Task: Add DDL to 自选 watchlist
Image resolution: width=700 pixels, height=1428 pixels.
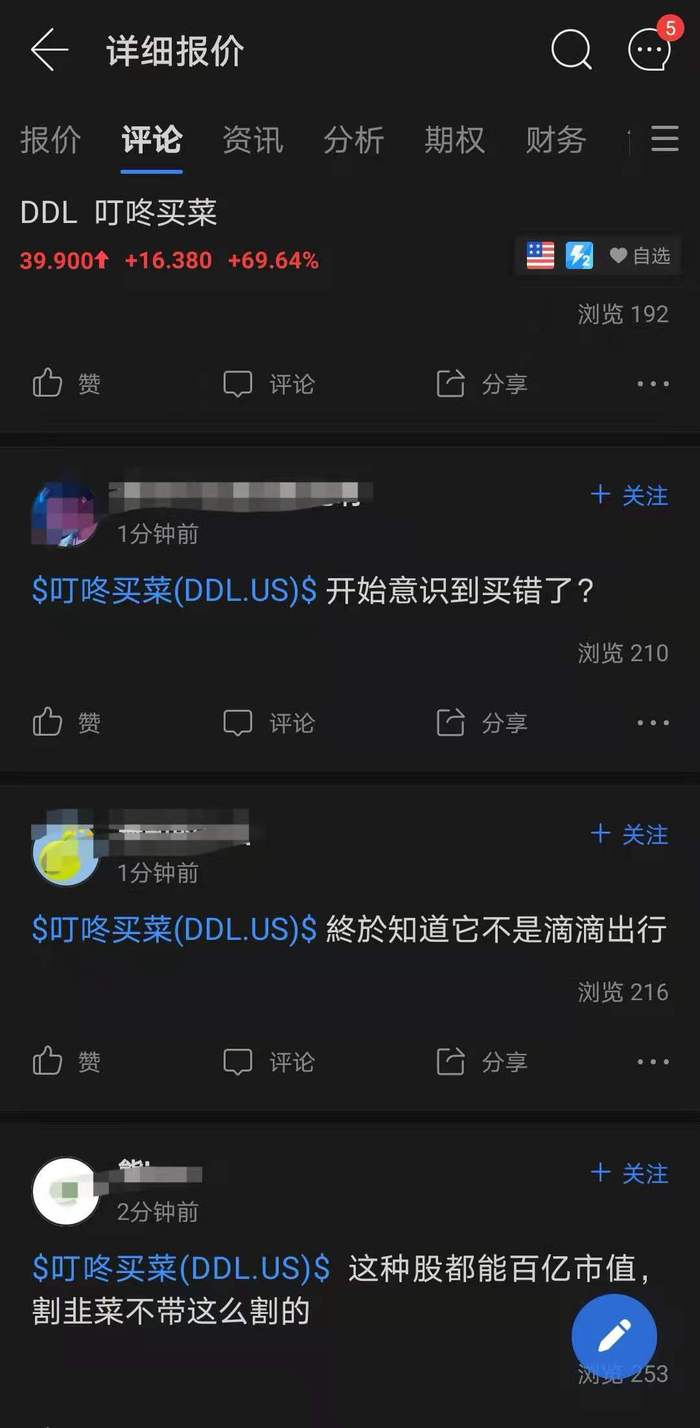Action: 640,256
